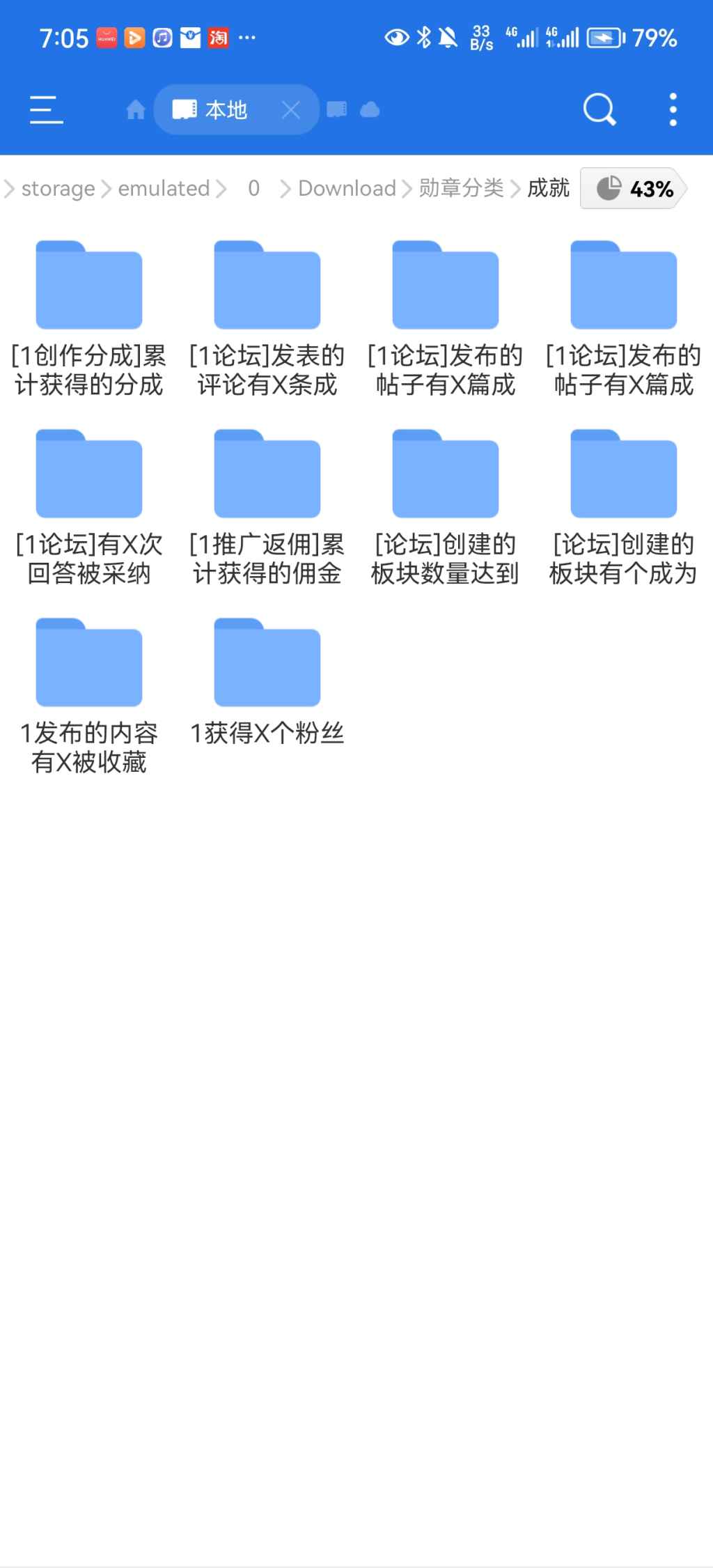Image resolution: width=713 pixels, height=1568 pixels.
Task: Open the hamburger navigation menu icon
Action: pos(46,109)
